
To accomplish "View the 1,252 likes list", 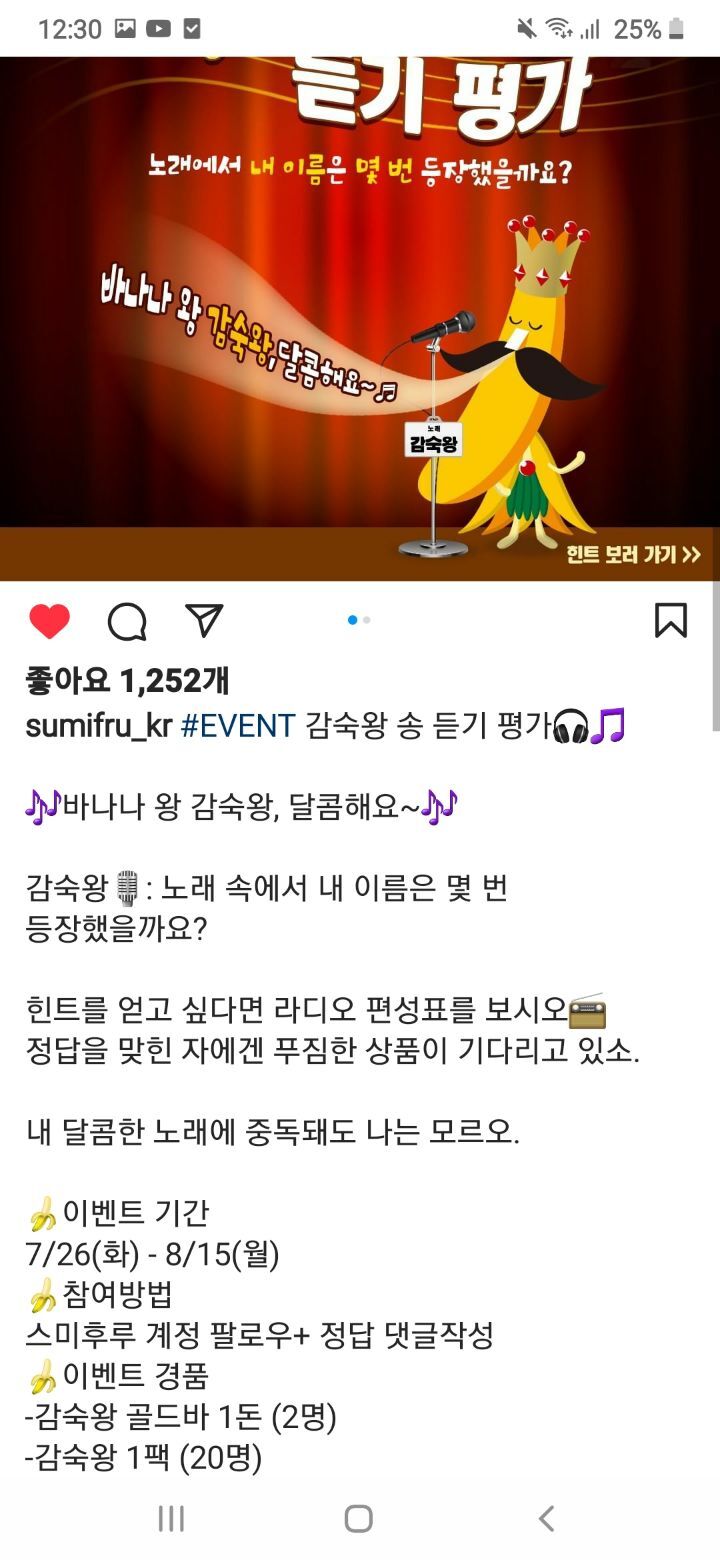I will pos(127,681).
